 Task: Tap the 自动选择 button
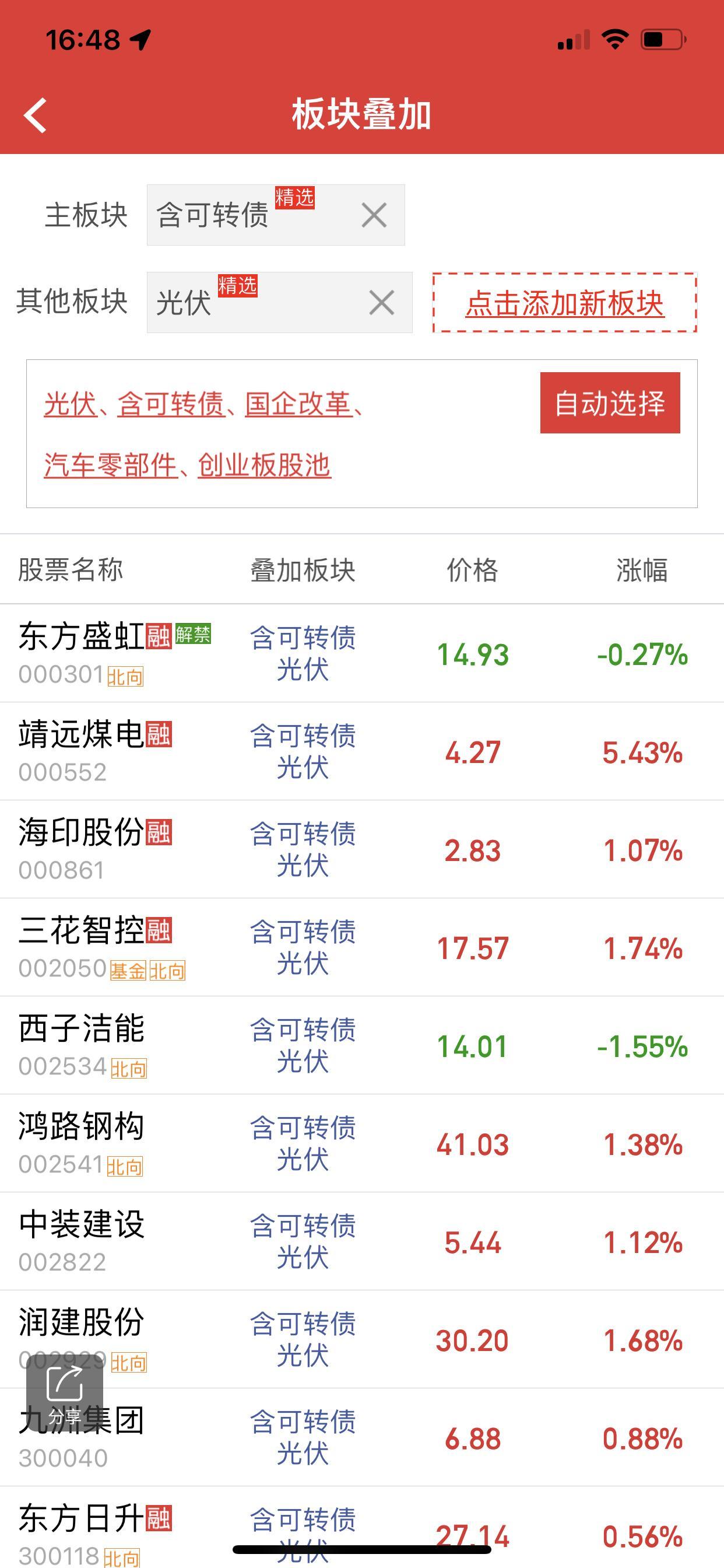(x=610, y=403)
